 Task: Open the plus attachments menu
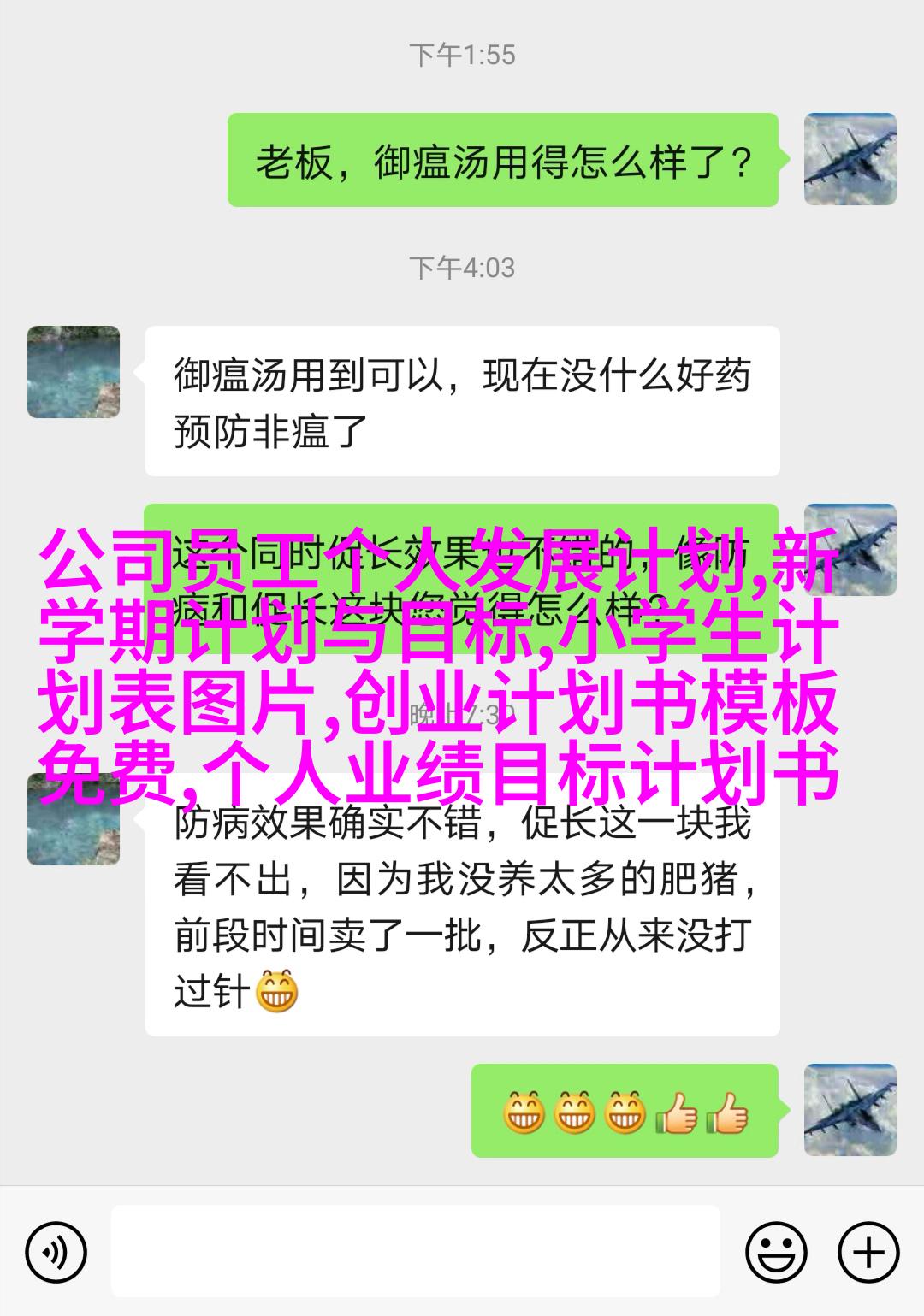(x=868, y=1254)
